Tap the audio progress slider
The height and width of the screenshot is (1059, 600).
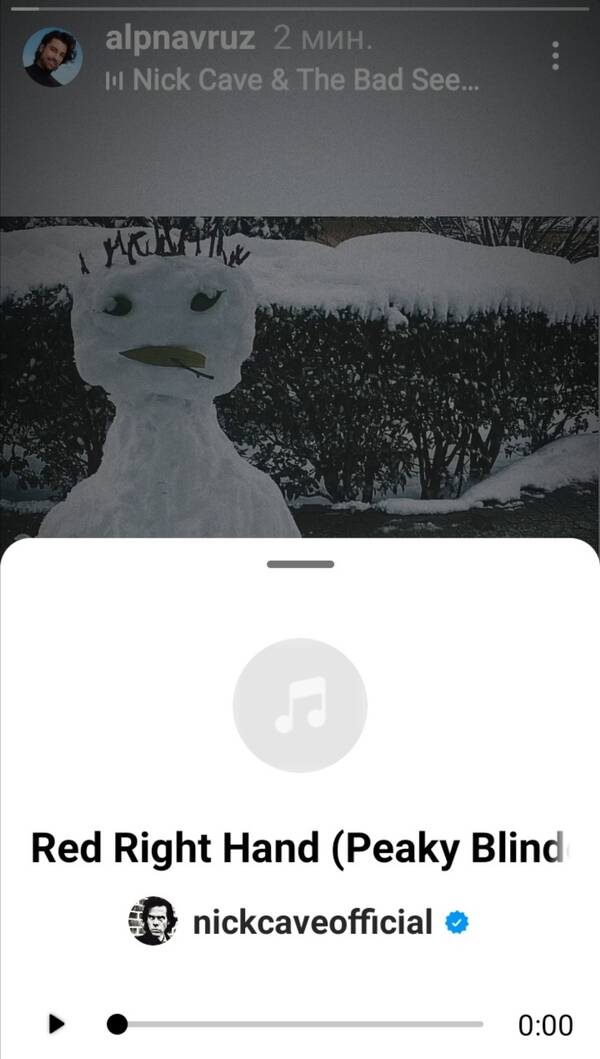[x=300, y=1024]
